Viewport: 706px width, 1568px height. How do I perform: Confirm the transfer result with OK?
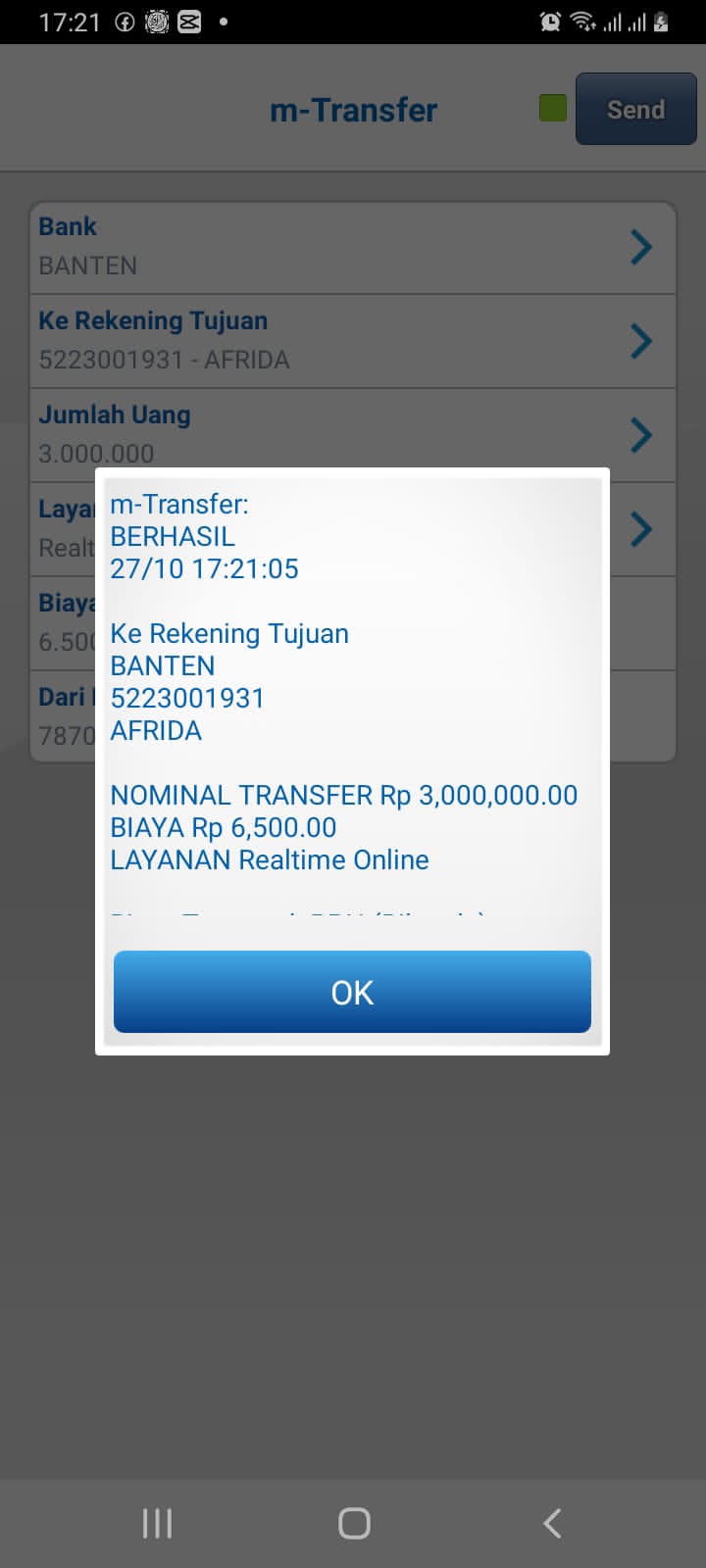tap(352, 992)
